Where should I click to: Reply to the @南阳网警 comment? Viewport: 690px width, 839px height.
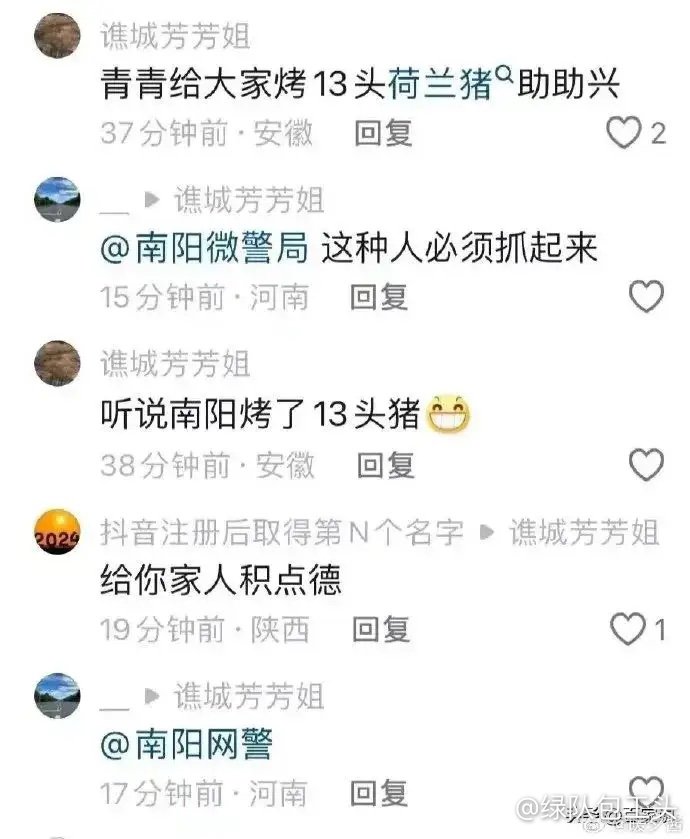click(x=379, y=793)
